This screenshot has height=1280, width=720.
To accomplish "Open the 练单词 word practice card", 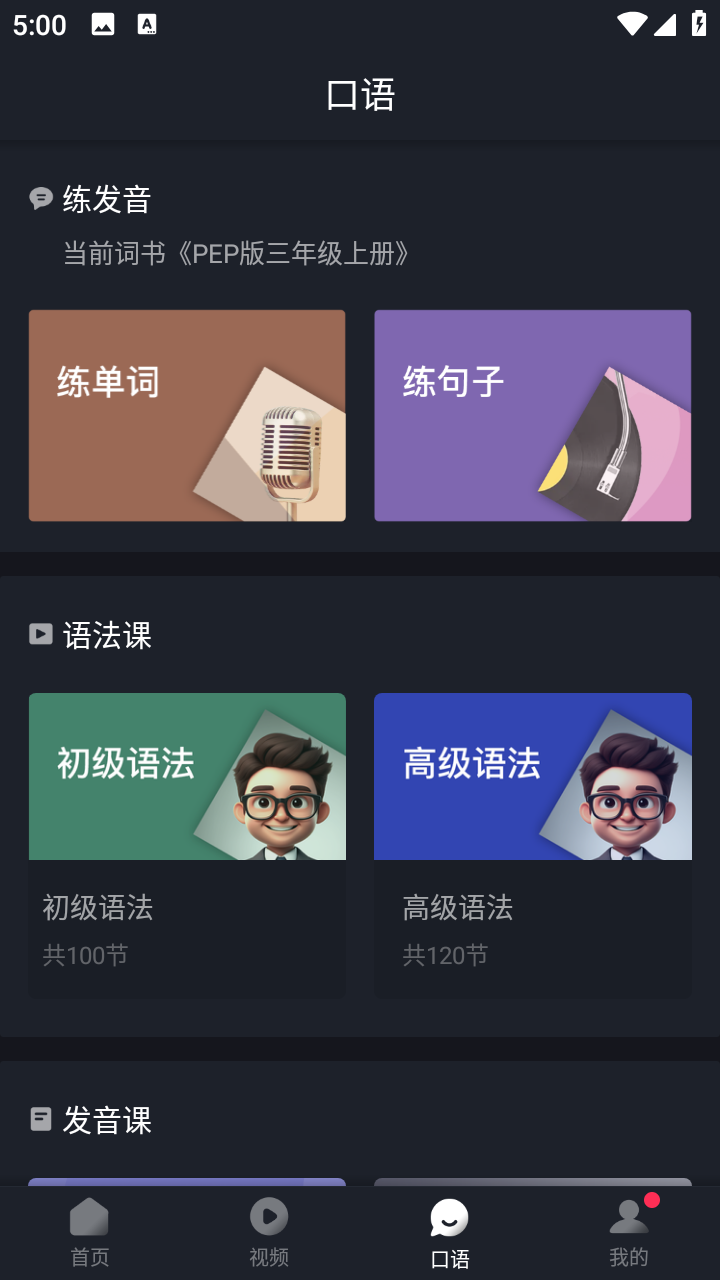I will pyautogui.click(x=187, y=415).
